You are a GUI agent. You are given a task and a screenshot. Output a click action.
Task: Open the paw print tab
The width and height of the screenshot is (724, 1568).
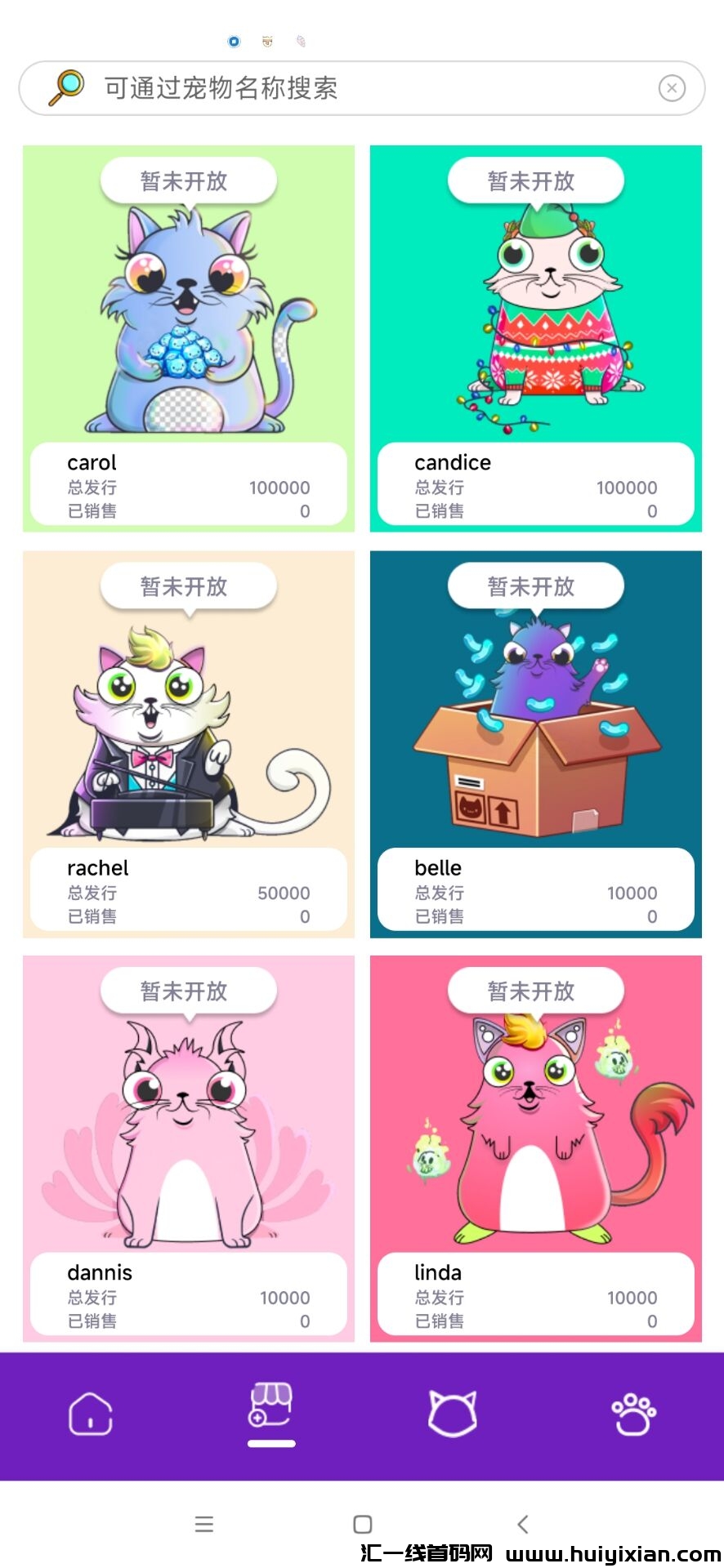(633, 1414)
